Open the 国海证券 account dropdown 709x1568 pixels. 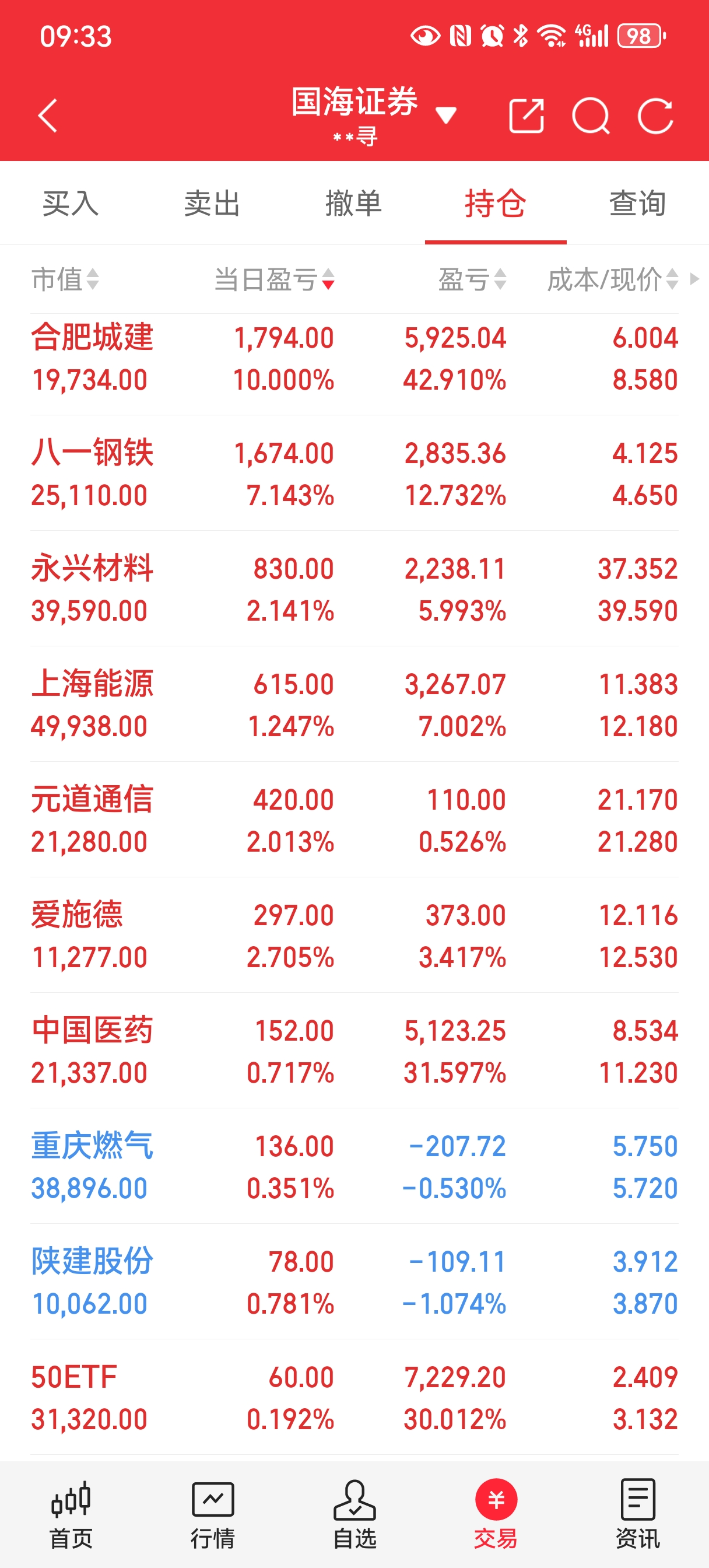point(445,114)
